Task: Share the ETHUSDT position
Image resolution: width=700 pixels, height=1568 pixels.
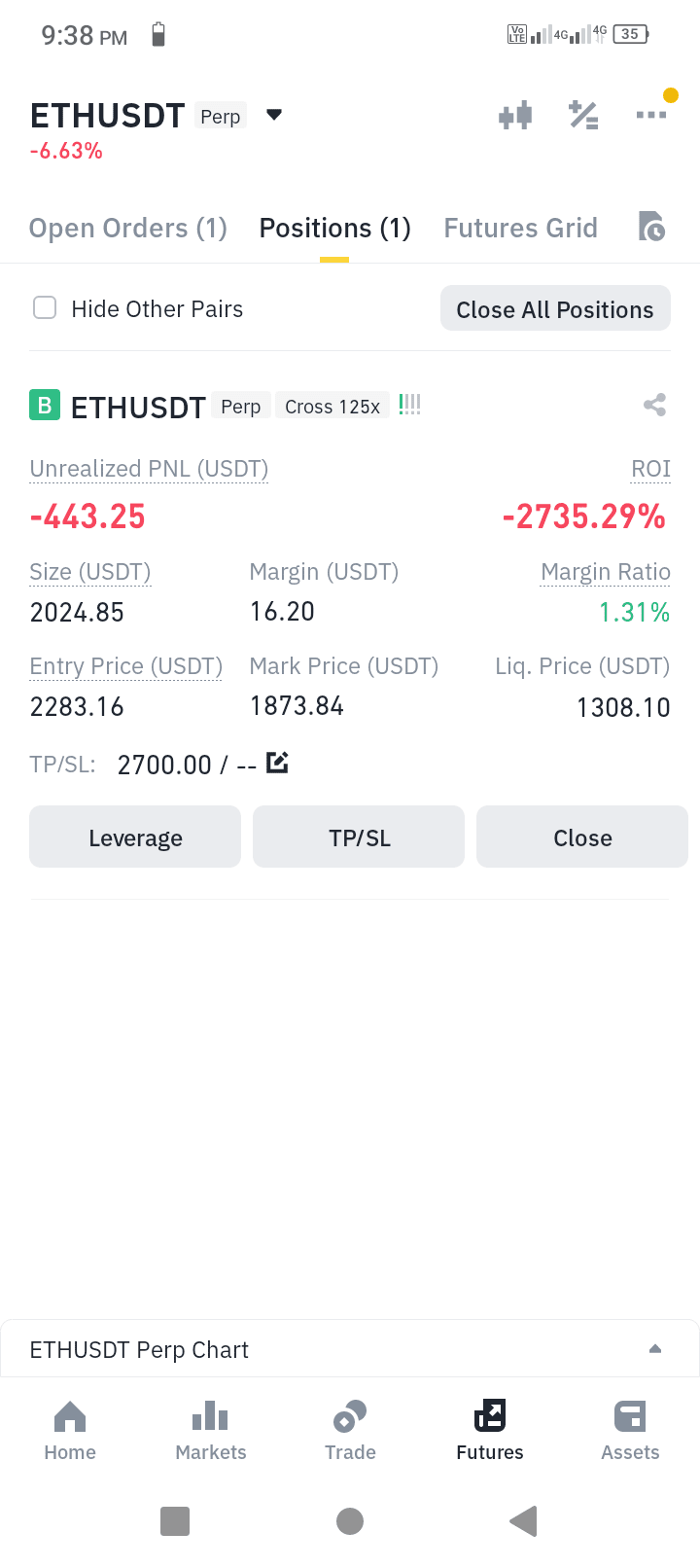Action: [655, 405]
